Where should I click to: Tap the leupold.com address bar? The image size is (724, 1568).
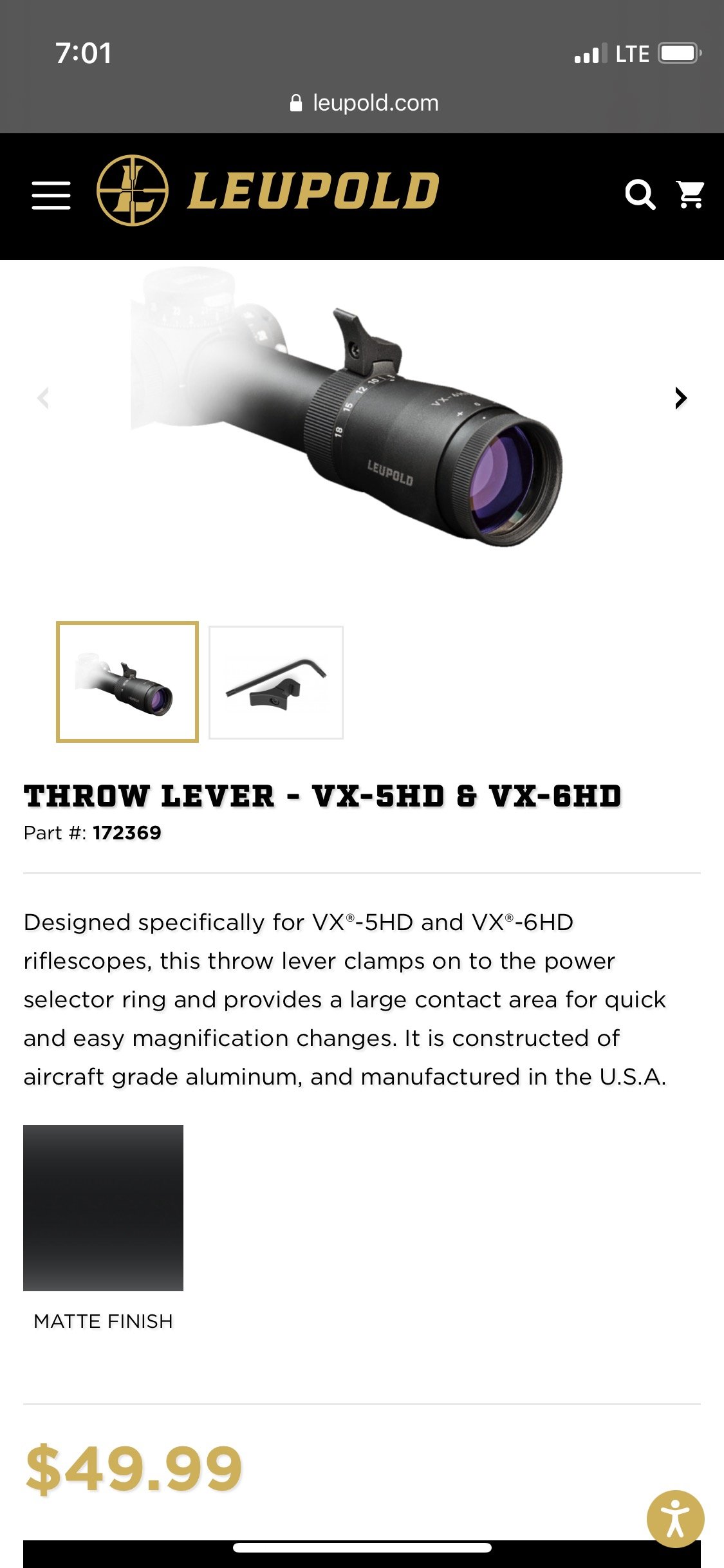click(364, 103)
